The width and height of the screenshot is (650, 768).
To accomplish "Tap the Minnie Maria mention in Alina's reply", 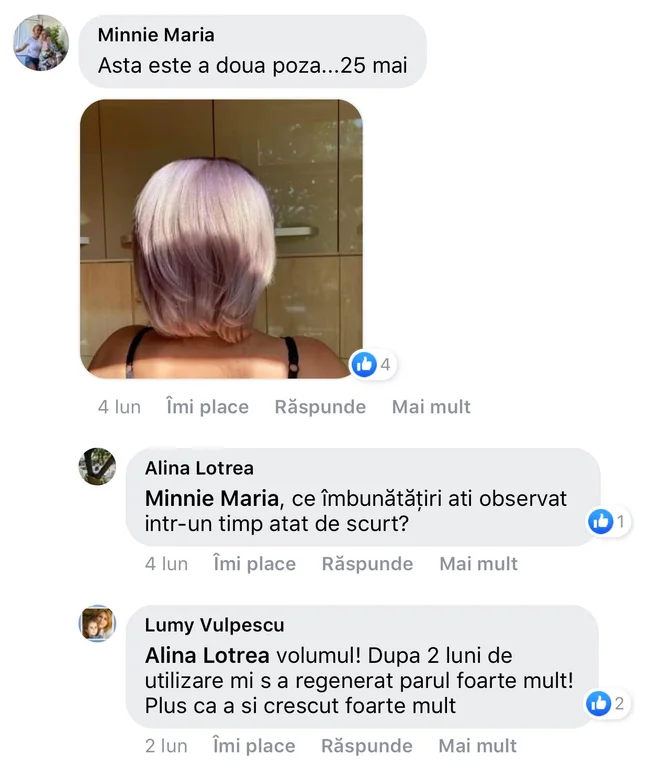I will (x=210, y=498).
